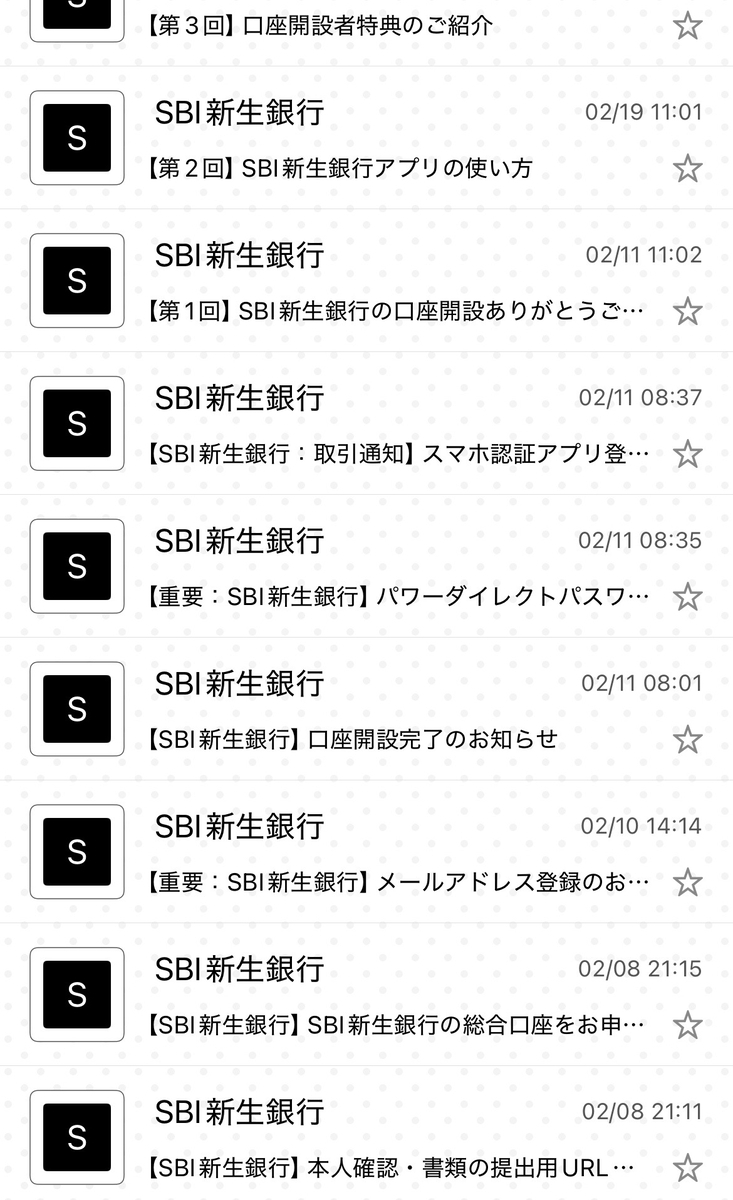The height and width of the screenshot is (1200, 733).
Task: Open the スマホ認証アプリ登録 取引通知 email
Action: click(366, 424)
